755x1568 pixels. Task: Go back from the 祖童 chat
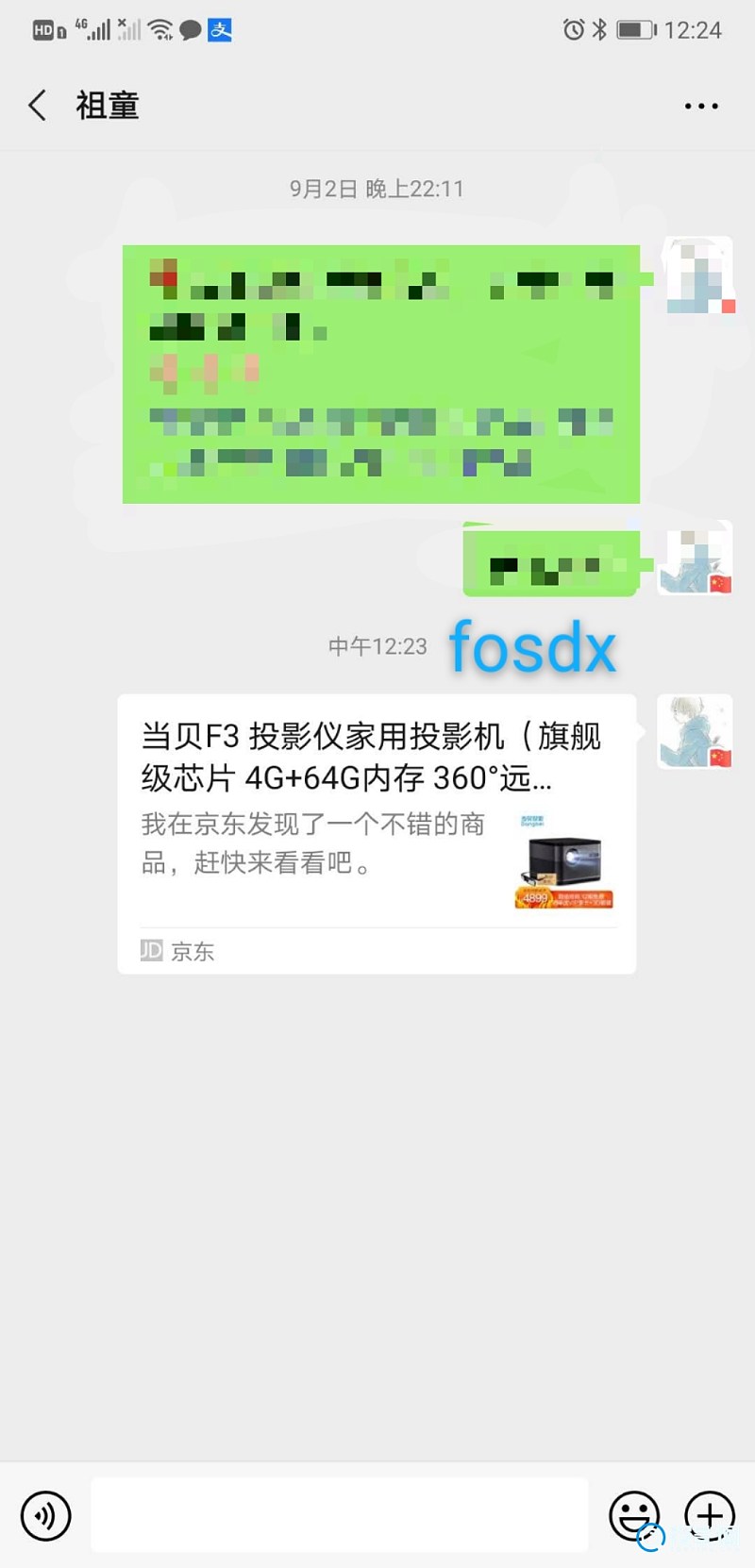38,106
